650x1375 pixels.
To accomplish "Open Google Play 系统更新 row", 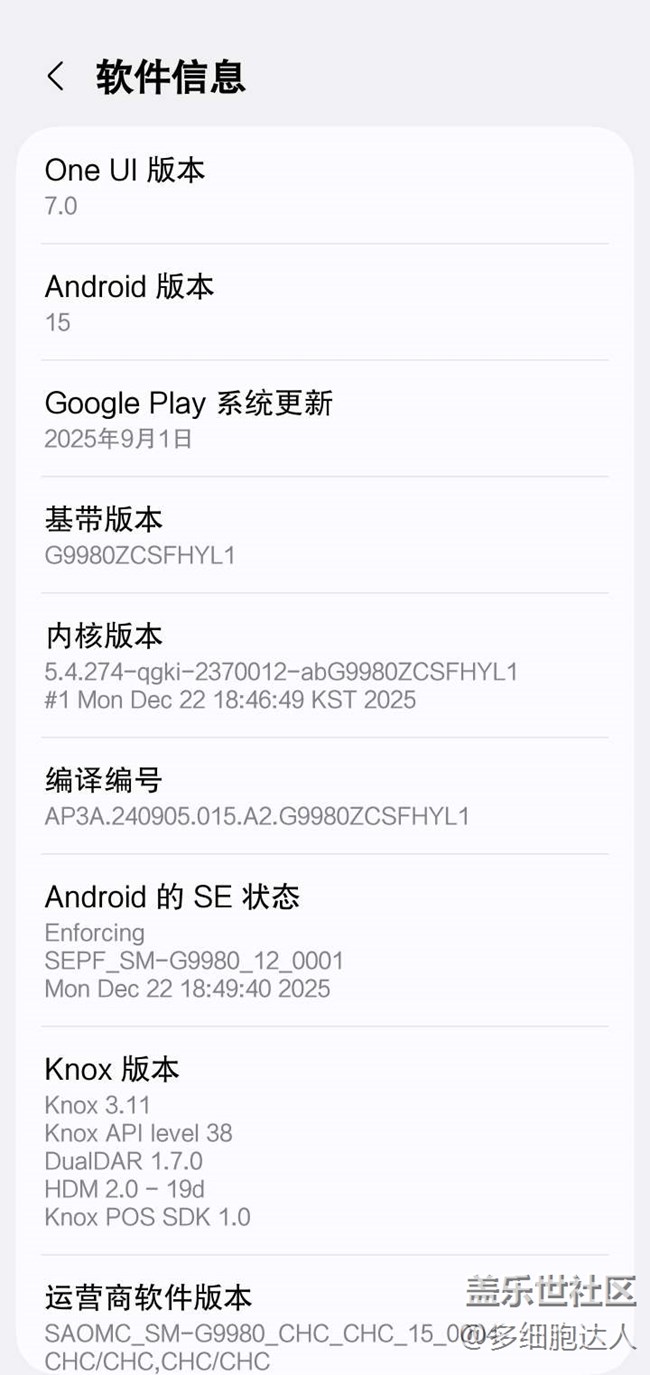I will click(324, 419).
